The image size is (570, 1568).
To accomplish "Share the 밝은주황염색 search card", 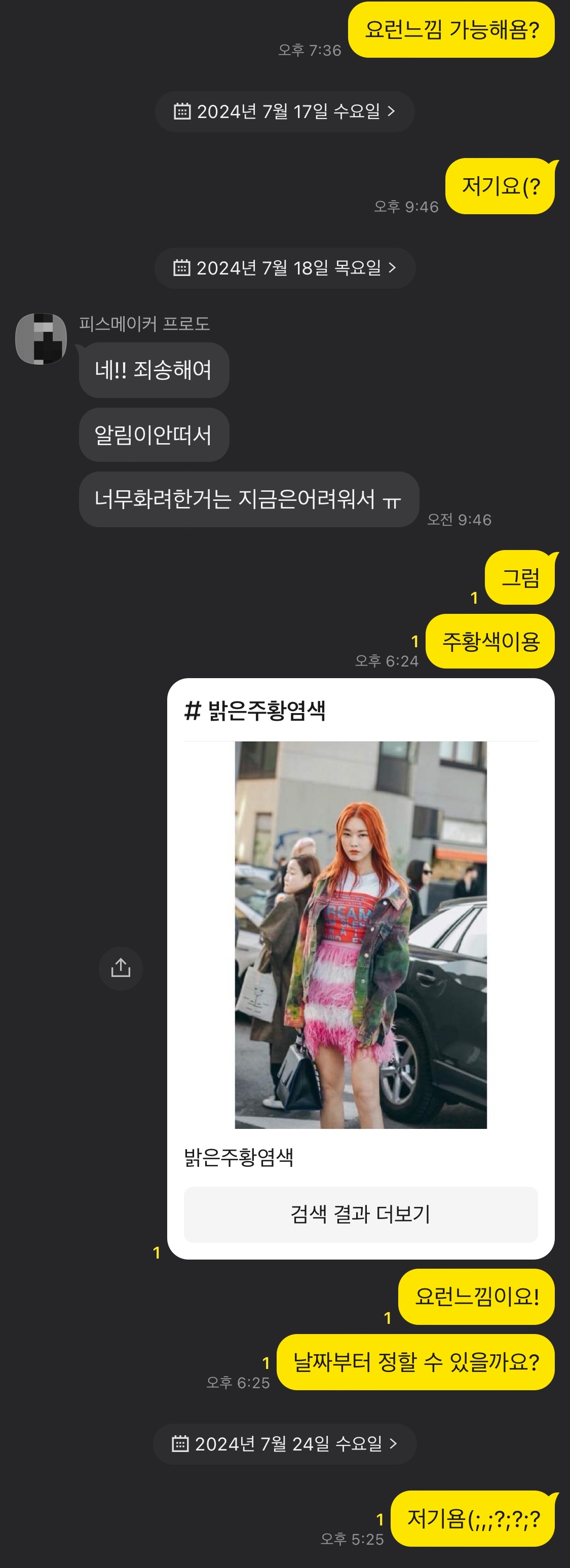I will point(121,968).
